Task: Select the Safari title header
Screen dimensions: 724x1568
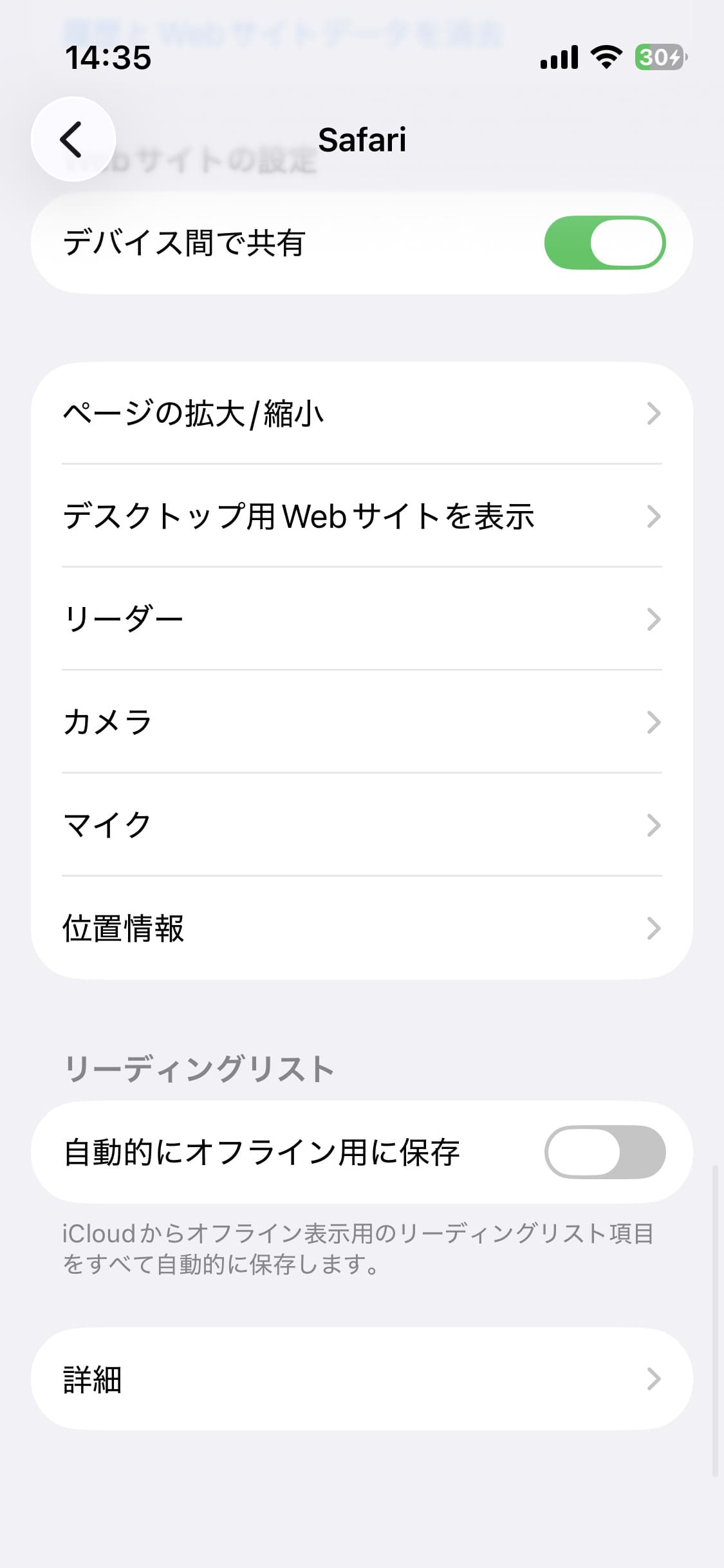Action: coord(362,140)
